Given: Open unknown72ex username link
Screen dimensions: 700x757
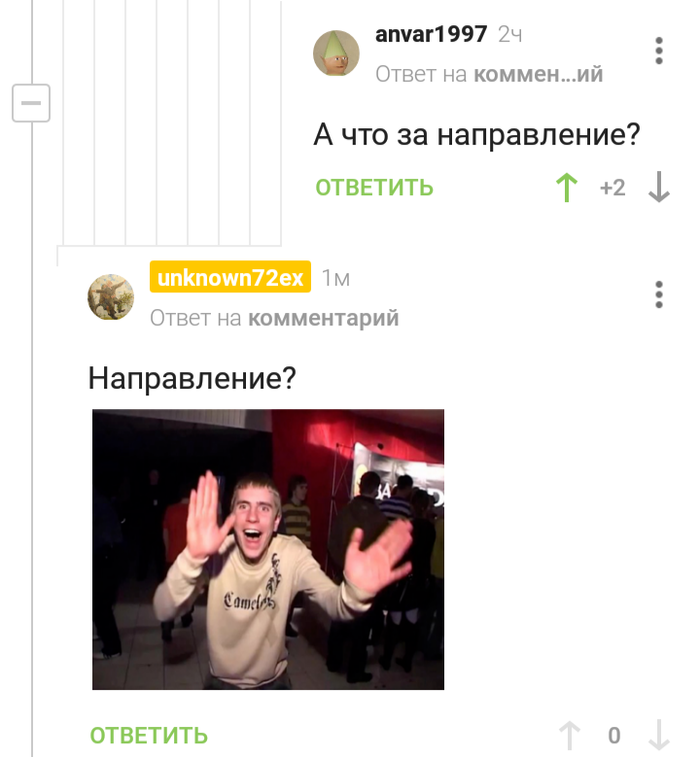Looking at the screenshot, I should click(230, 278).
